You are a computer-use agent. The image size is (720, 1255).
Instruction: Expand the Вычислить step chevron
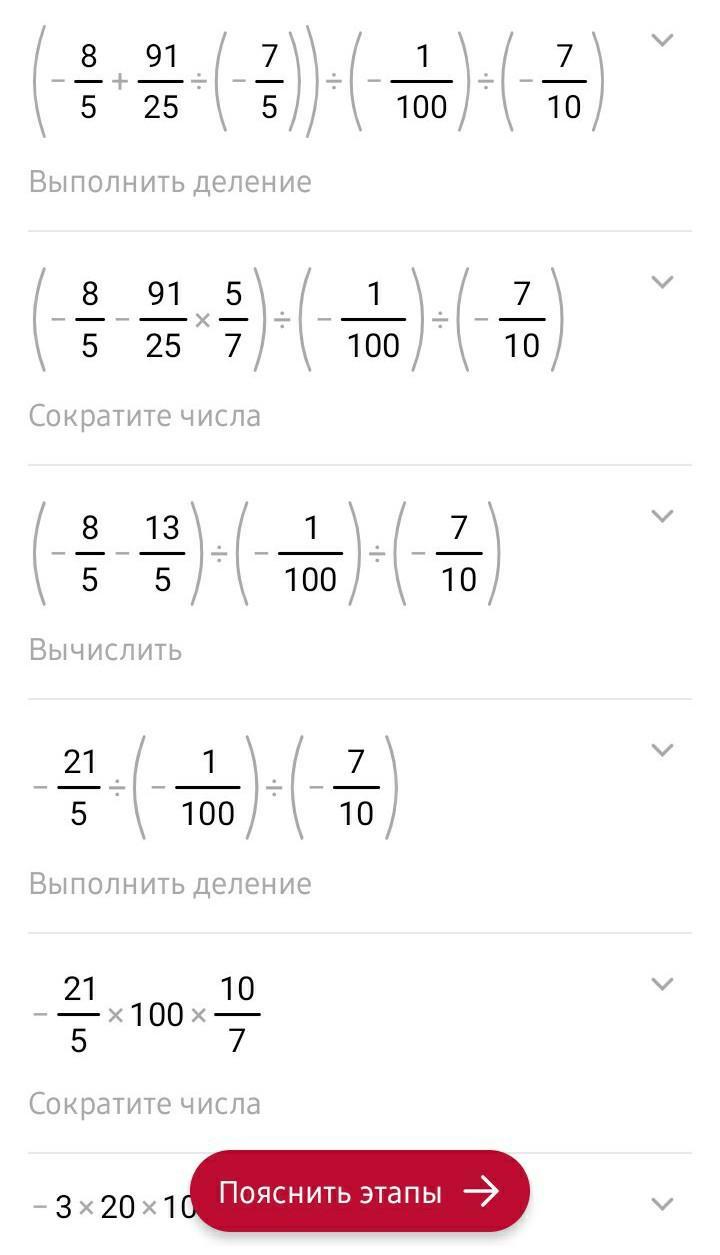662,517
